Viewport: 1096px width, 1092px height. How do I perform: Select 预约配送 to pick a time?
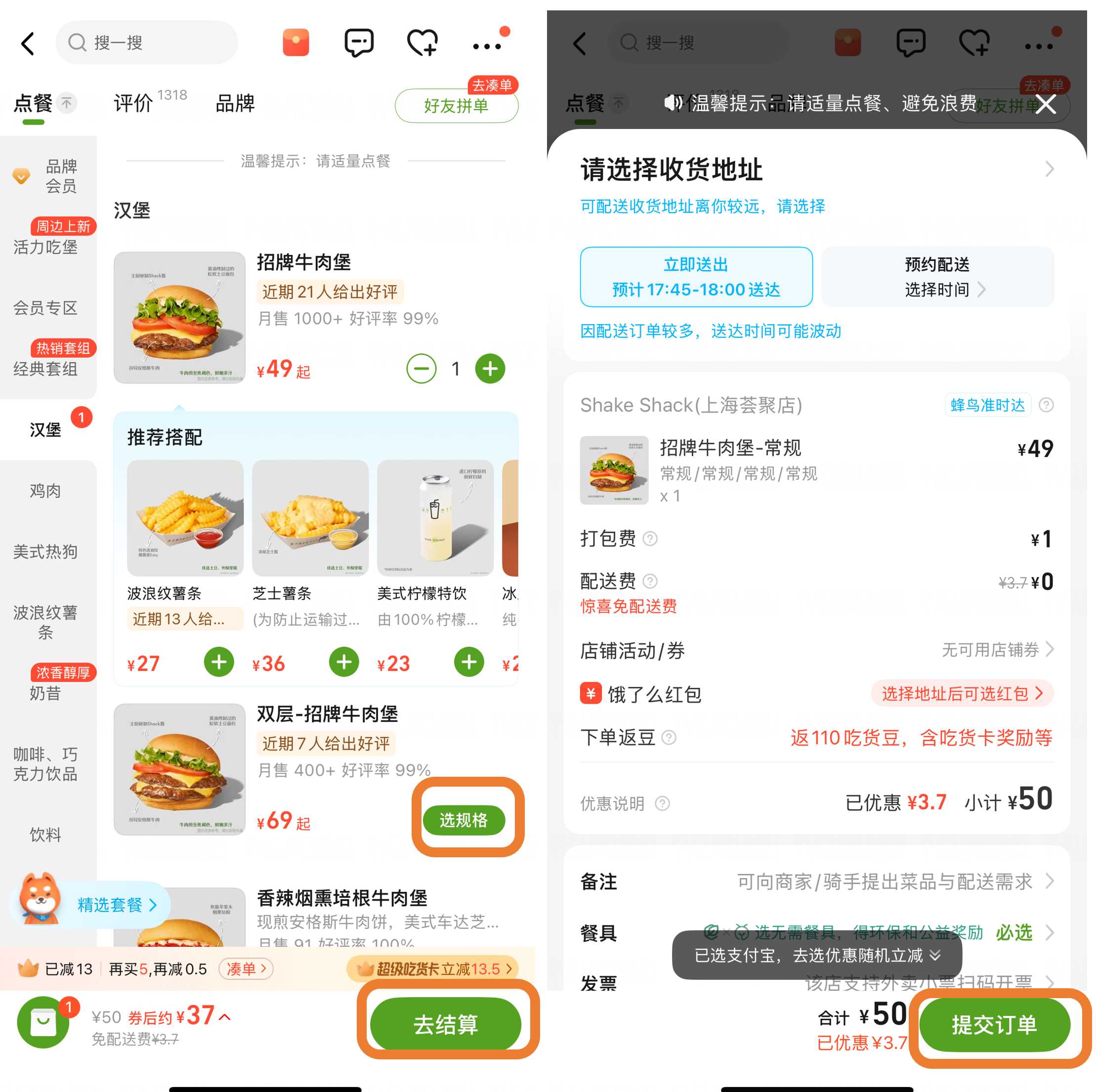[937, 277]
